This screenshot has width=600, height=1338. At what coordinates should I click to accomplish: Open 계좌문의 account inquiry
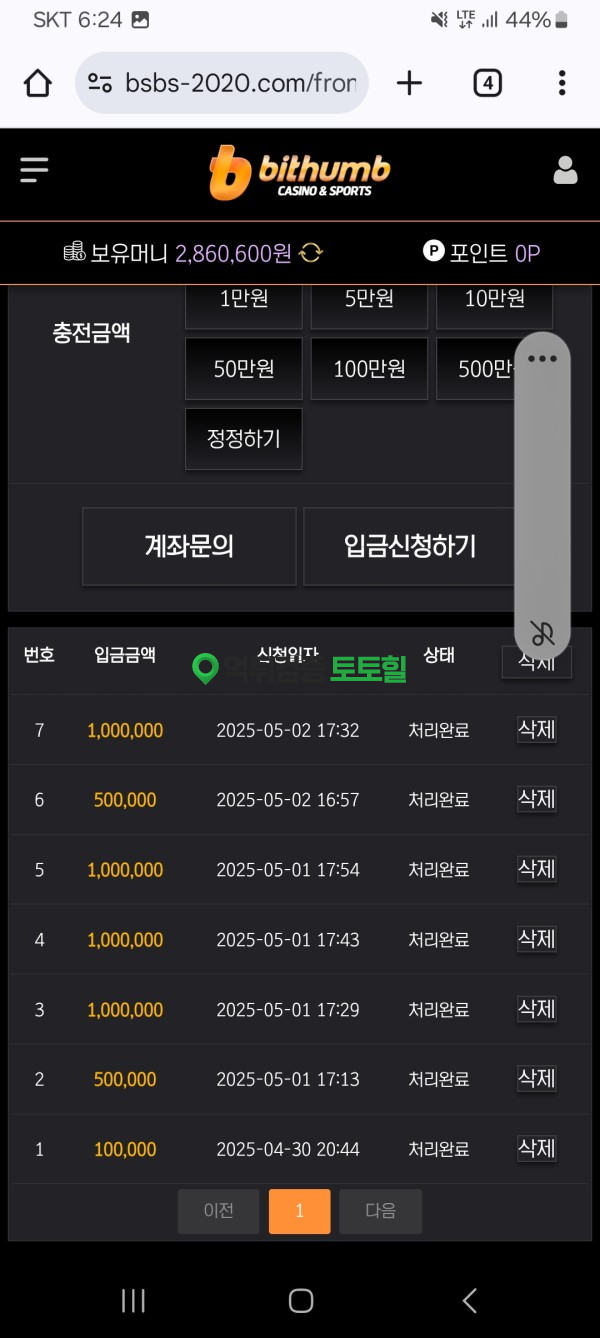[189, 546]
